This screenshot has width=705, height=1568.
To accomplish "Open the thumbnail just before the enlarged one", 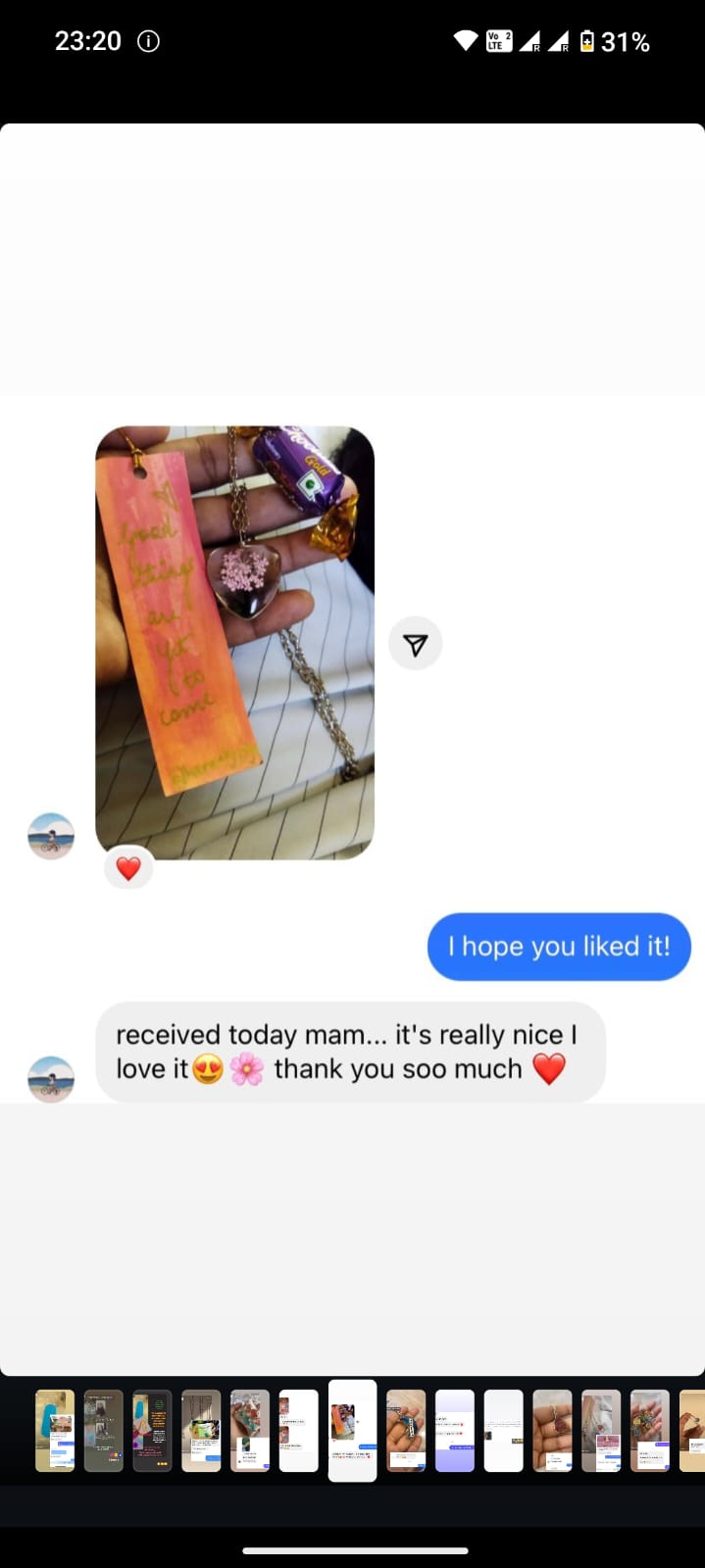I will click(299, 1430).
